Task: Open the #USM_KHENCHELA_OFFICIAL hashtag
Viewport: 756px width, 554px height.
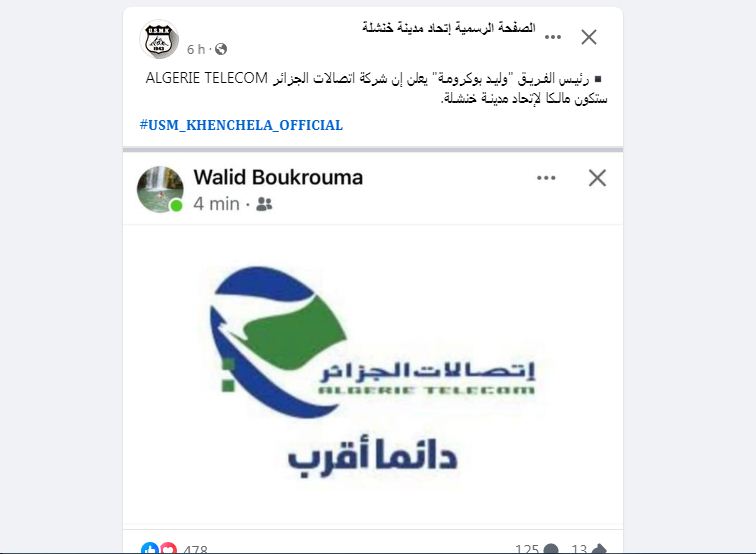Action: pyautogui.click(x=241, y=125)
